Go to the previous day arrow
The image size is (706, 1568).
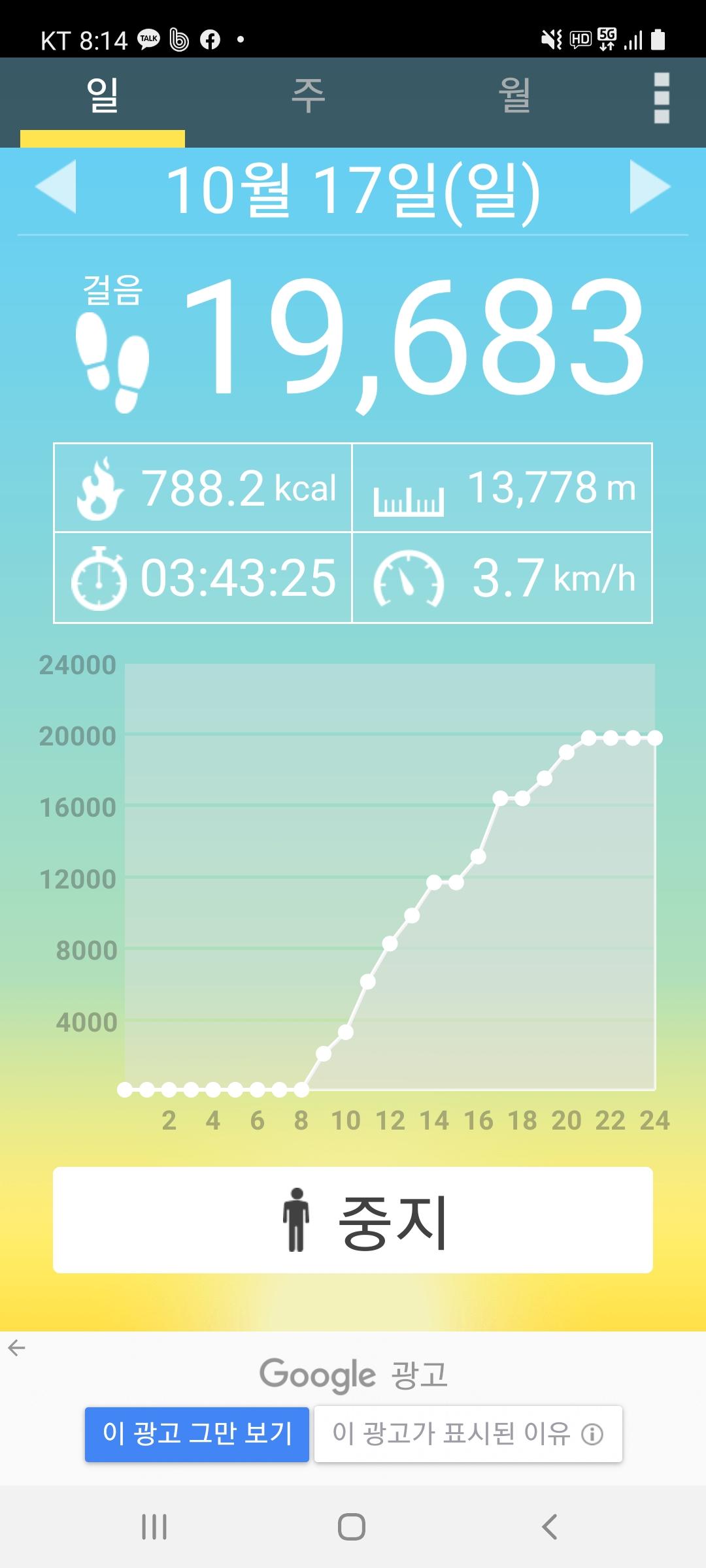click(56, 187)
